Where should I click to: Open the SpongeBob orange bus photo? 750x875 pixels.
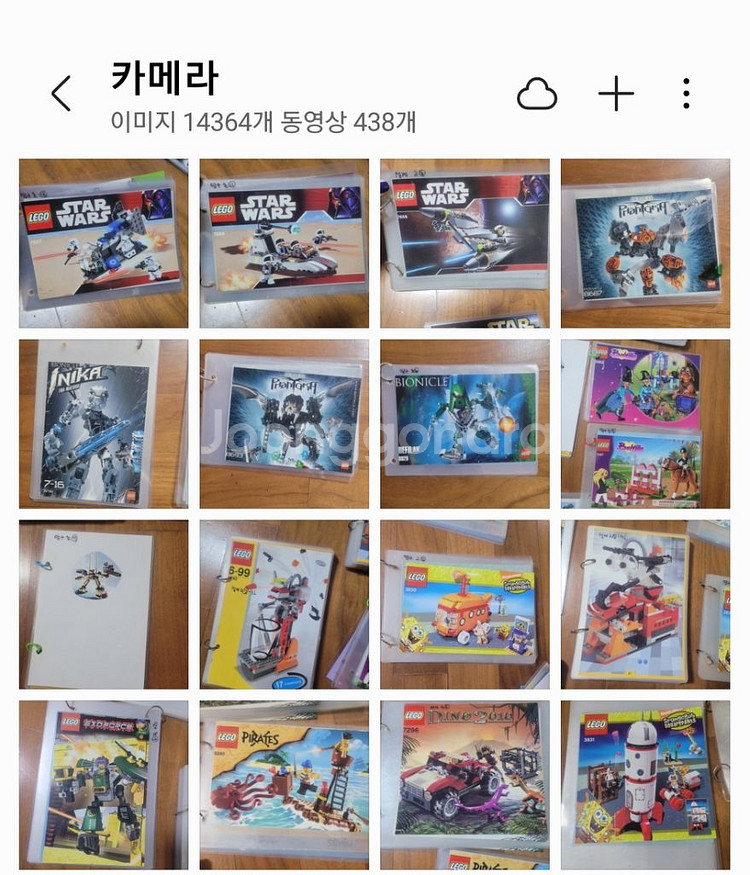click(x=464, y=604)
